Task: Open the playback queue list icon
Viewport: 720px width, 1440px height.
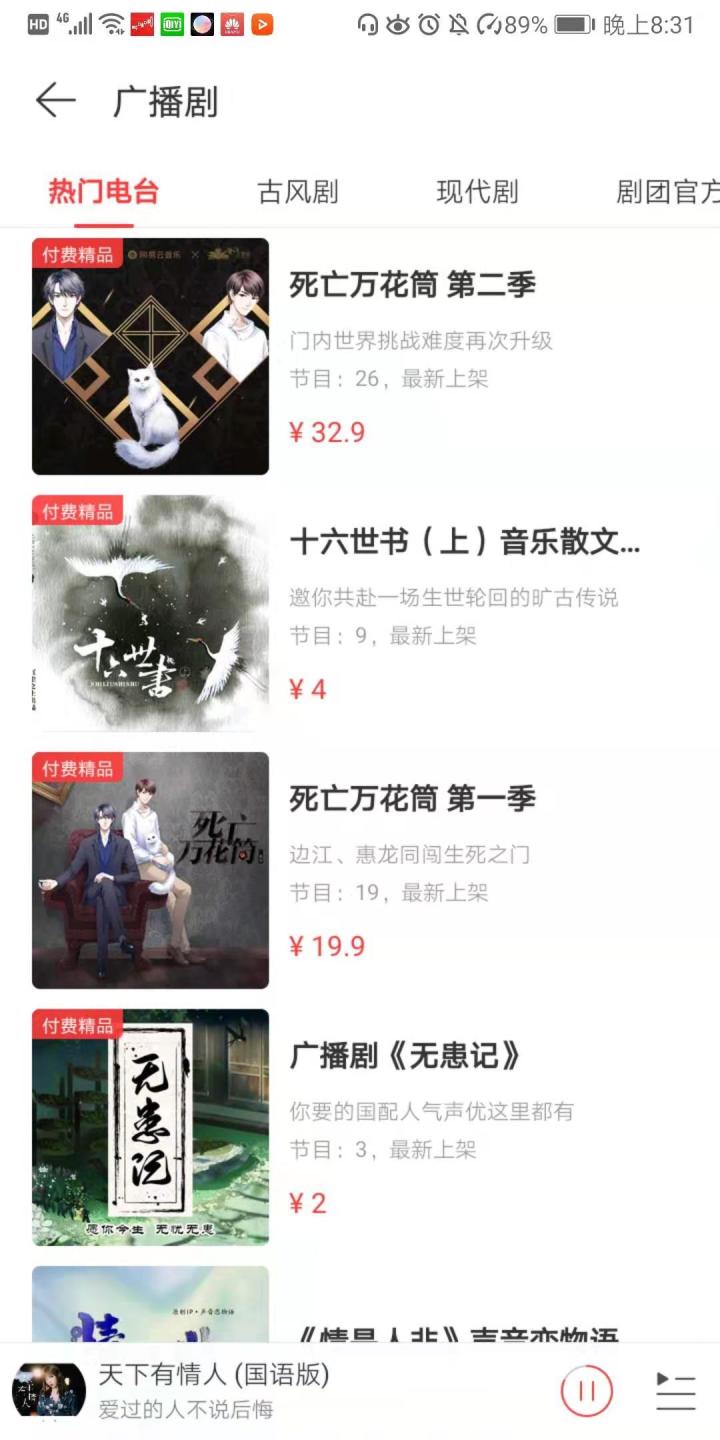Action: pyautogui.click(x=674, y=1389)
